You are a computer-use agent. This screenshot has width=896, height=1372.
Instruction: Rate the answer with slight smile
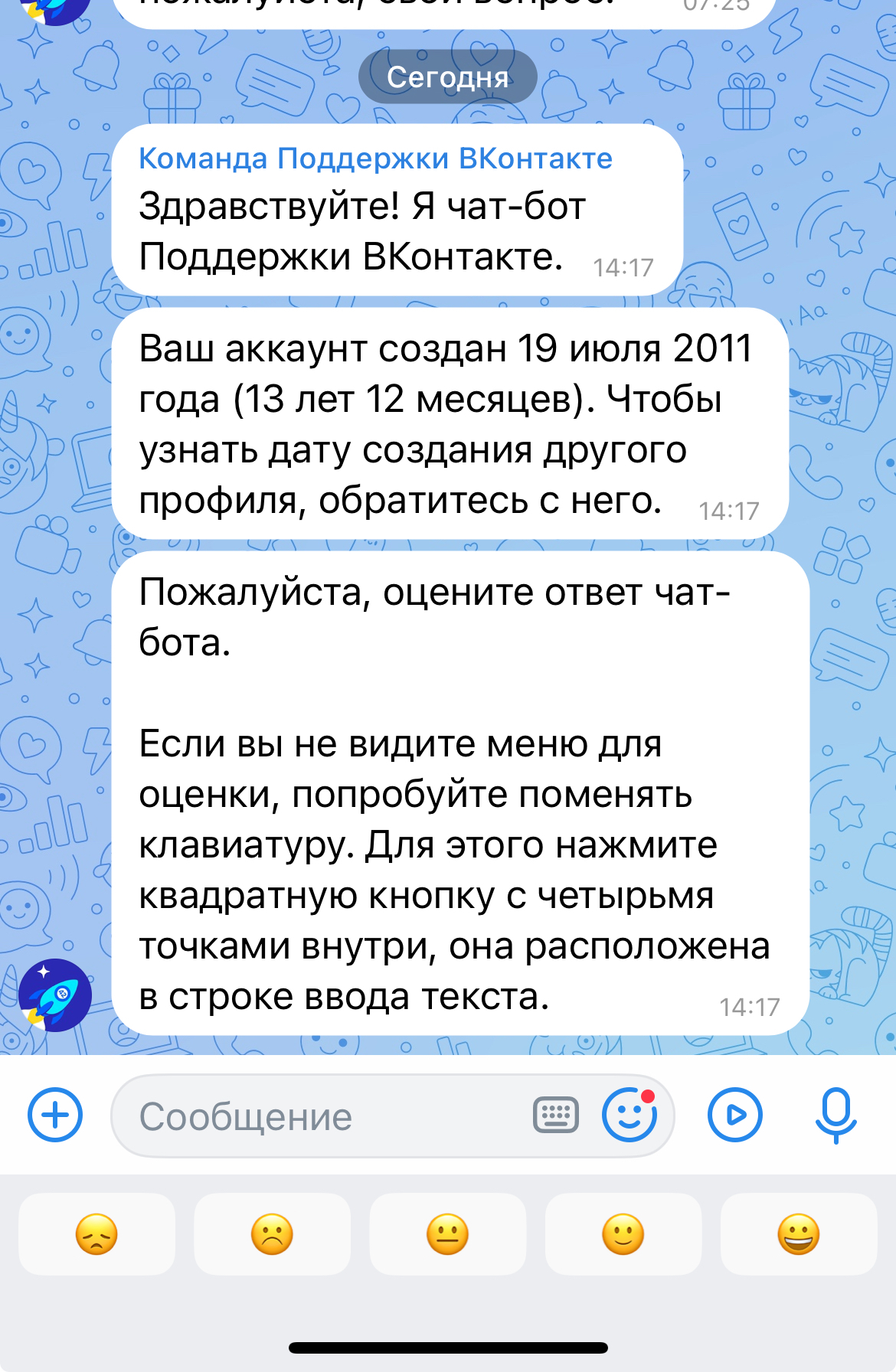click(623, 1234)
